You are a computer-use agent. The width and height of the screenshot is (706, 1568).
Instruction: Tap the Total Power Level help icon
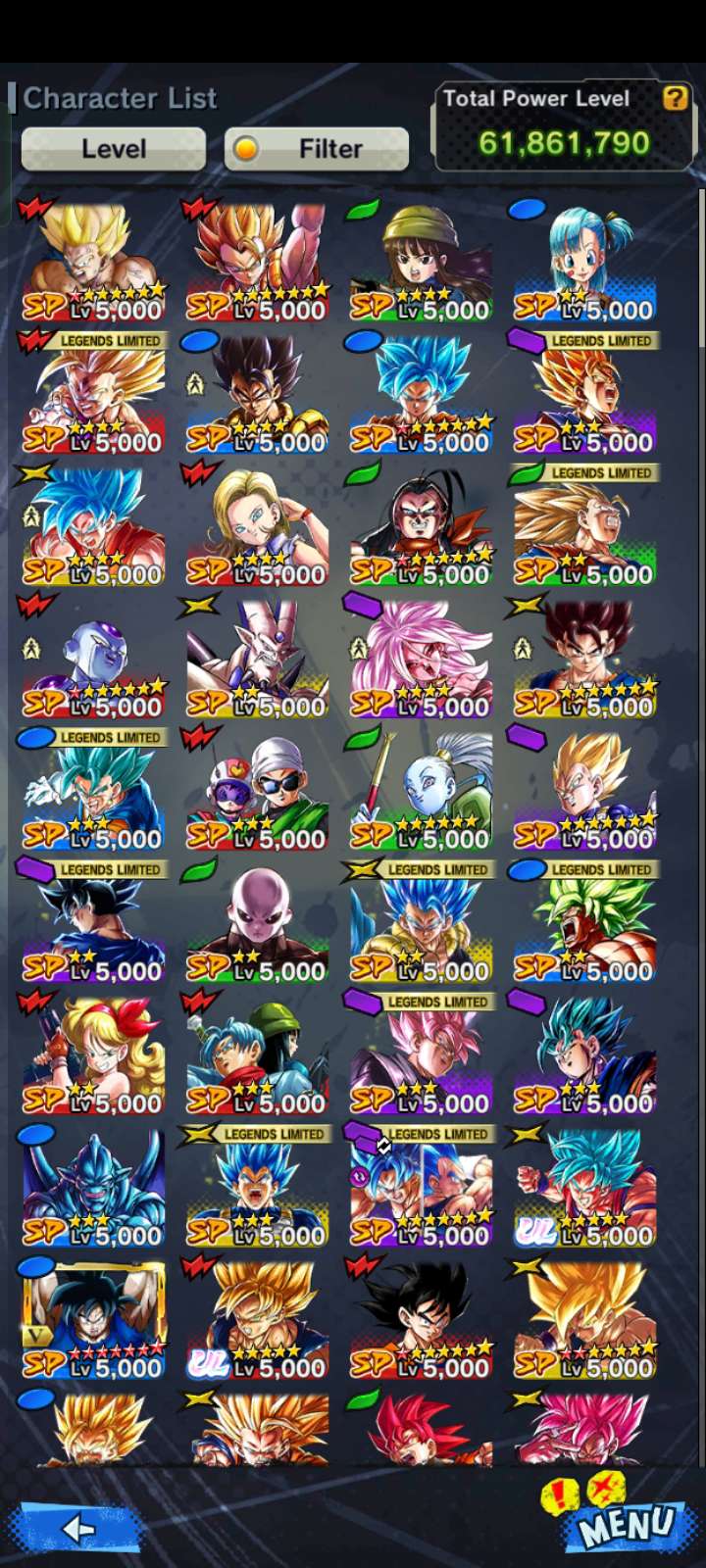[x=675, y=98]
